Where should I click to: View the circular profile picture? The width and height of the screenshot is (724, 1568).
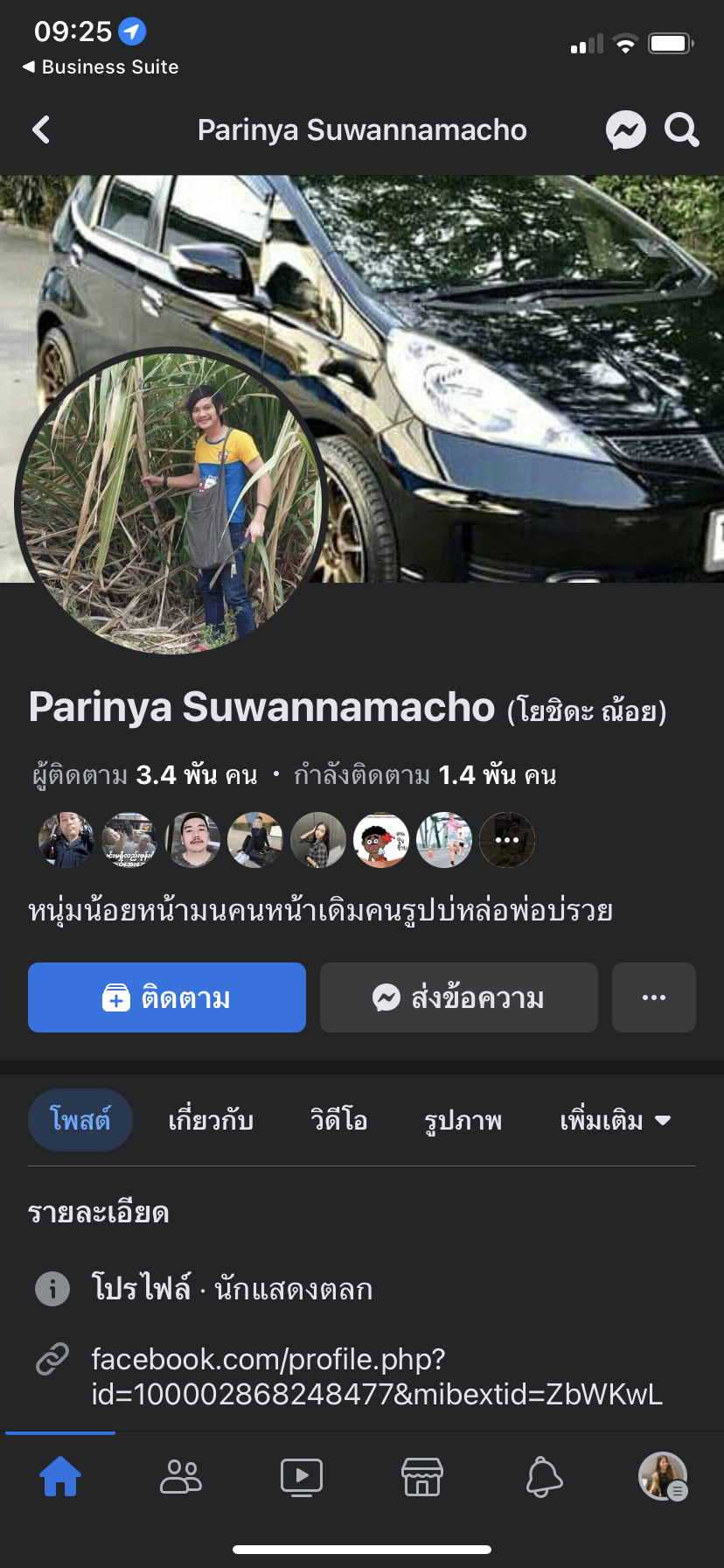tap(171, 502)
